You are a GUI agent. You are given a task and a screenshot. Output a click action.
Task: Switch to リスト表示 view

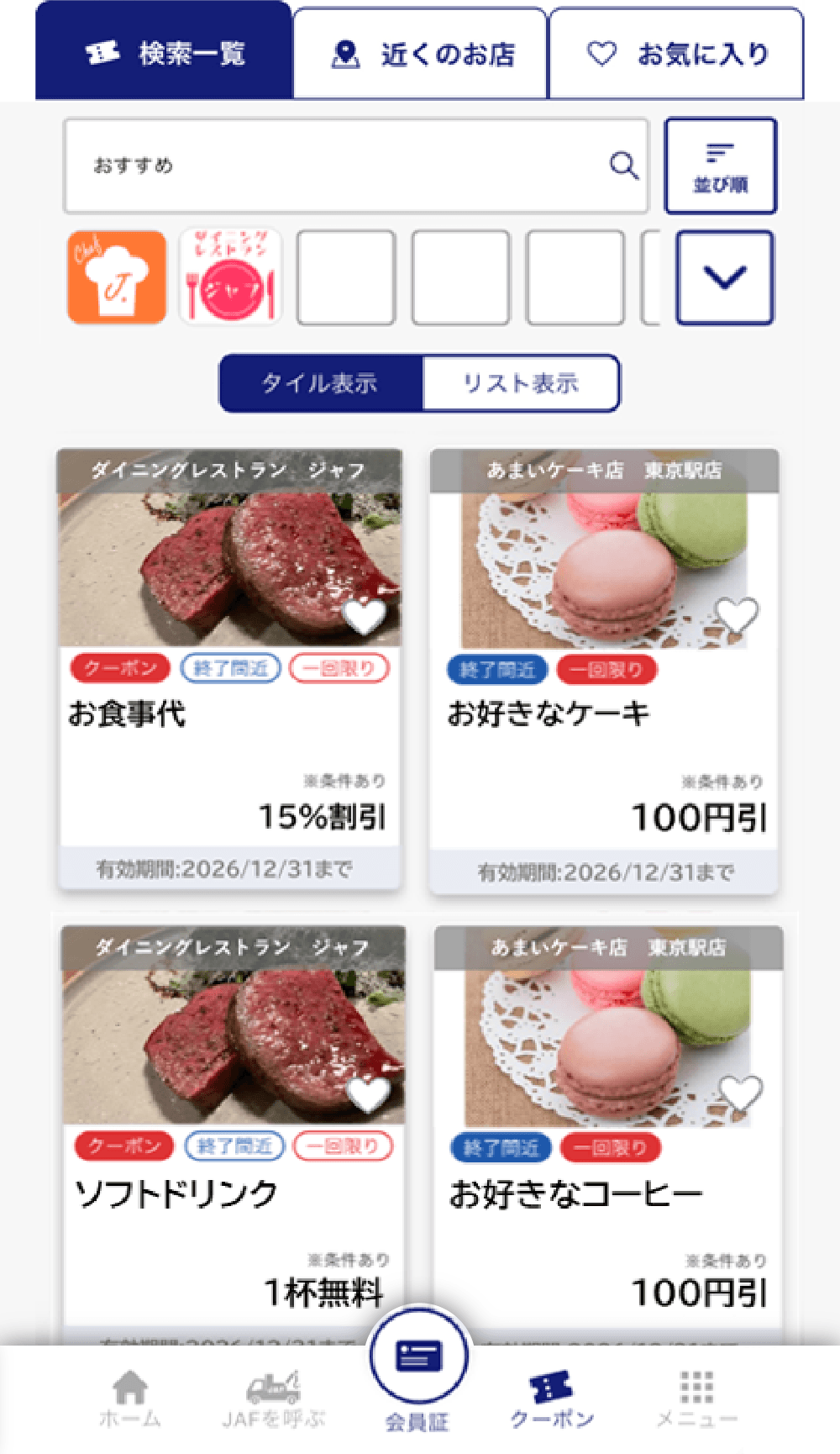521,383
